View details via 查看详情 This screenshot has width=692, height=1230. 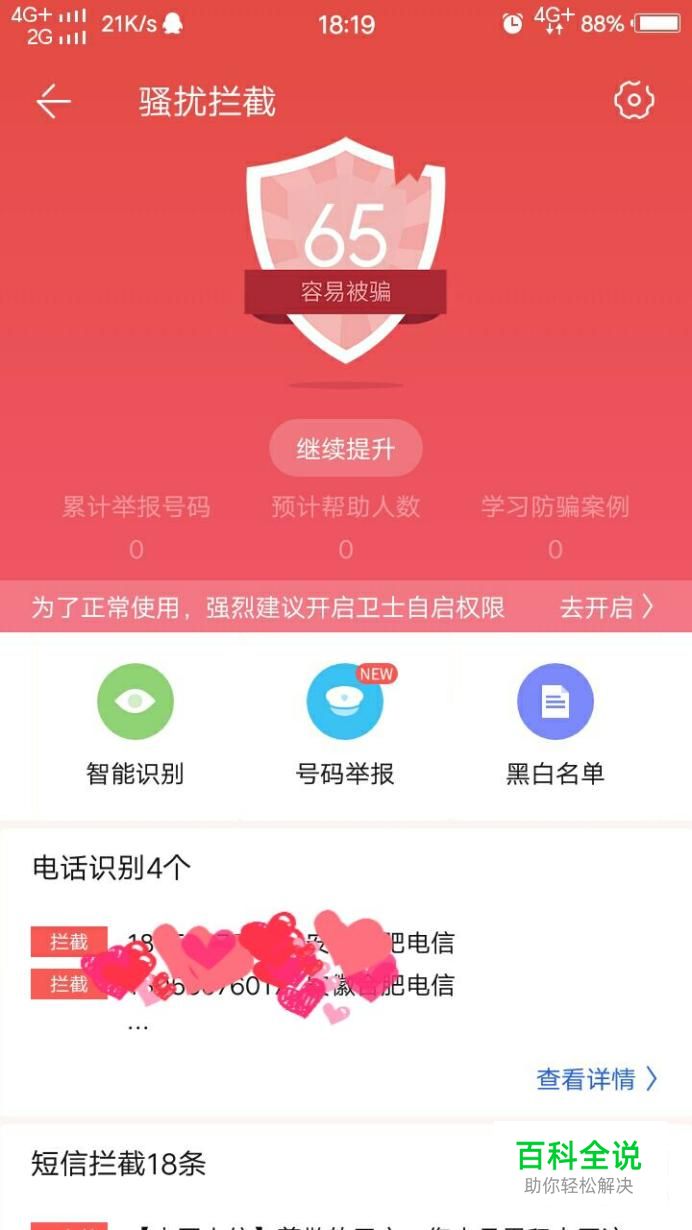tap(596, 1079)
